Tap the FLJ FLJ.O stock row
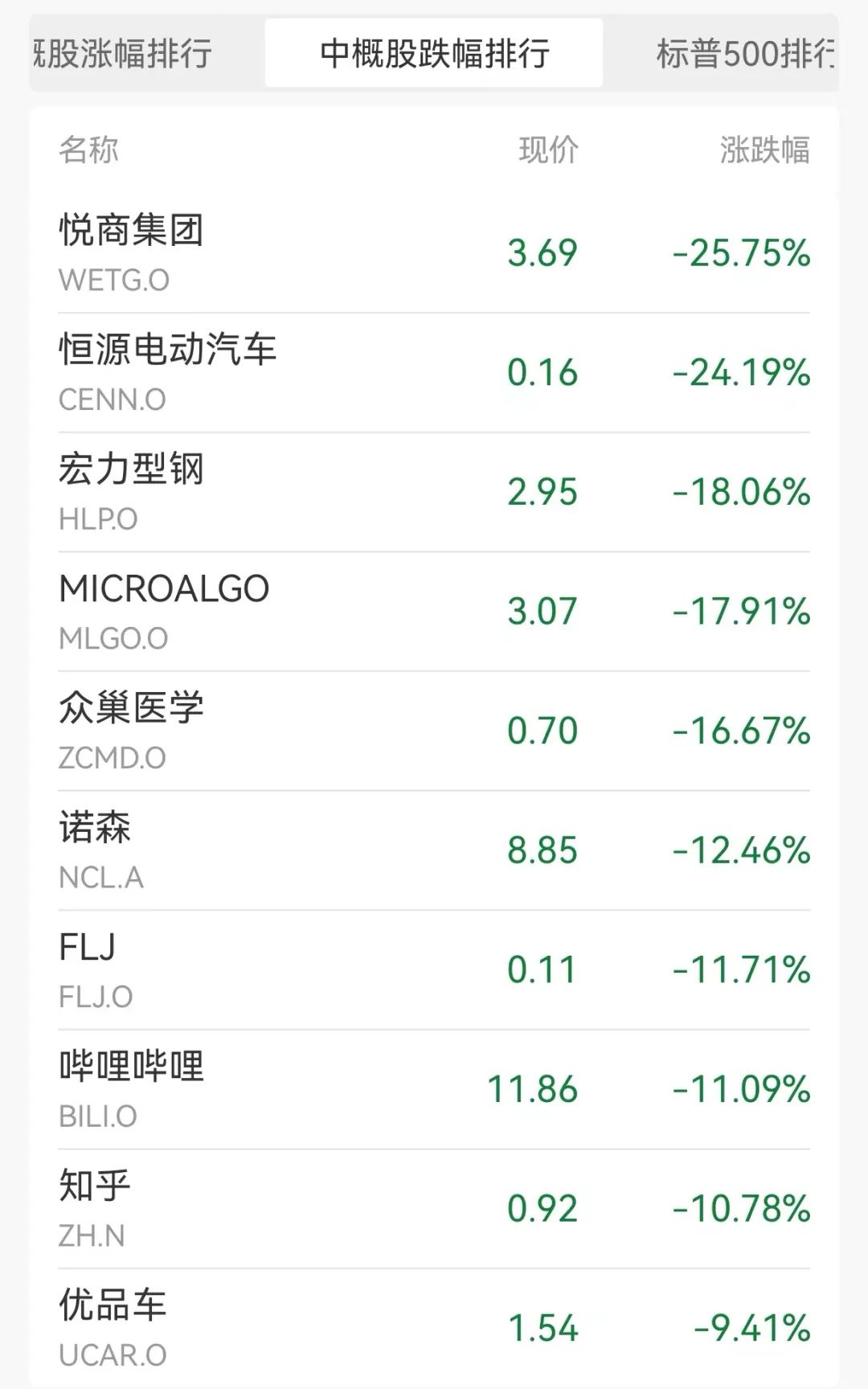The width and height of the screenshot is (868, 1389). coord(434,970)
